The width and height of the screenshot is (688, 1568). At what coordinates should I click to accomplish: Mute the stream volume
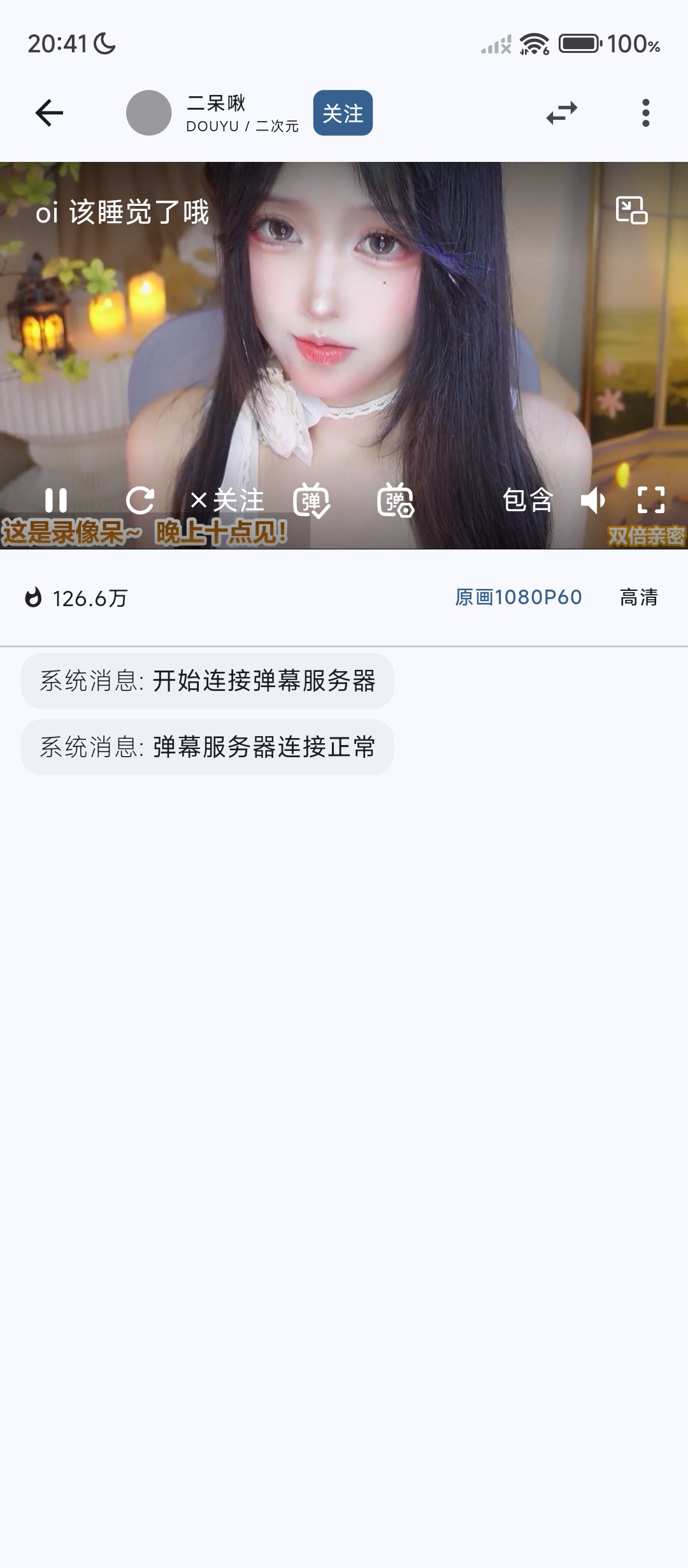coord(592,500)
